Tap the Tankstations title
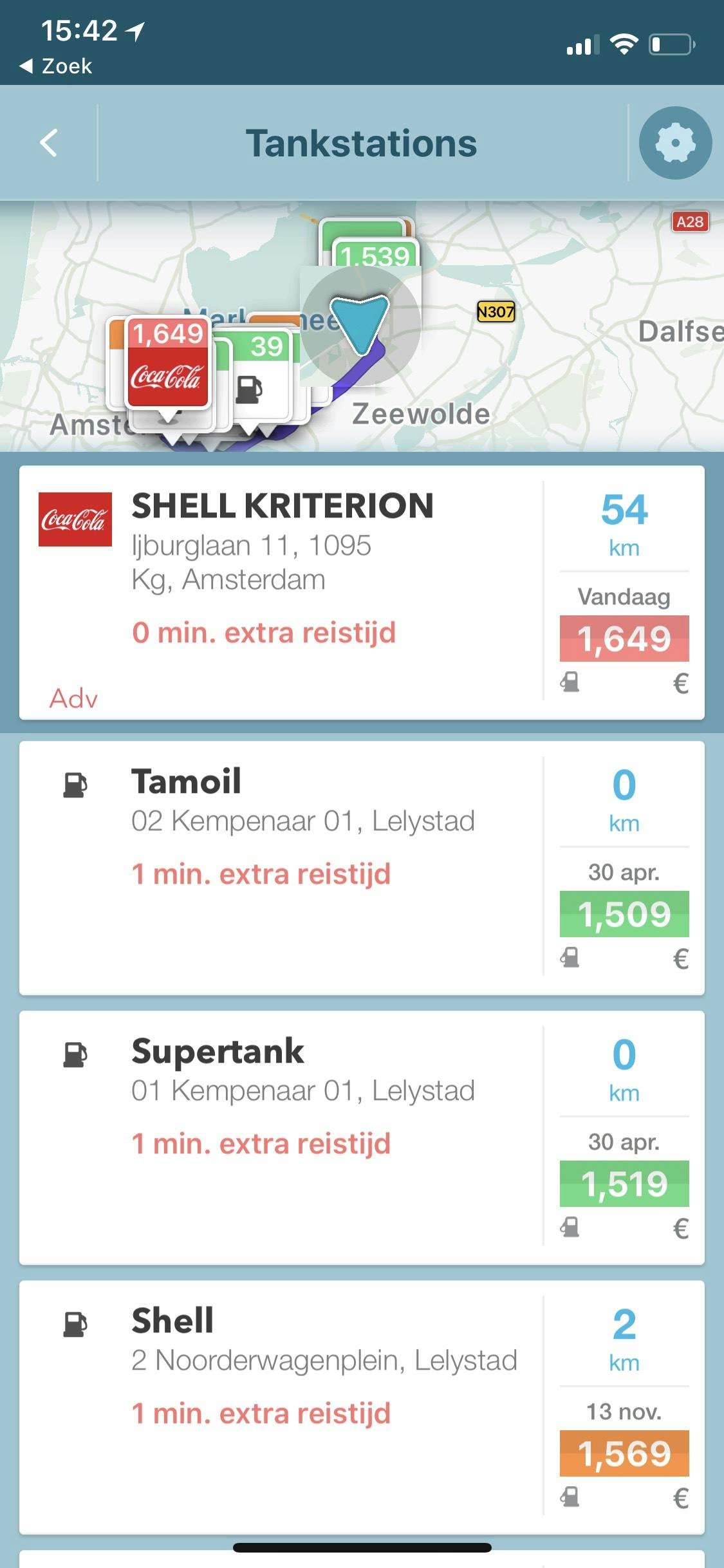 (362, 142)
